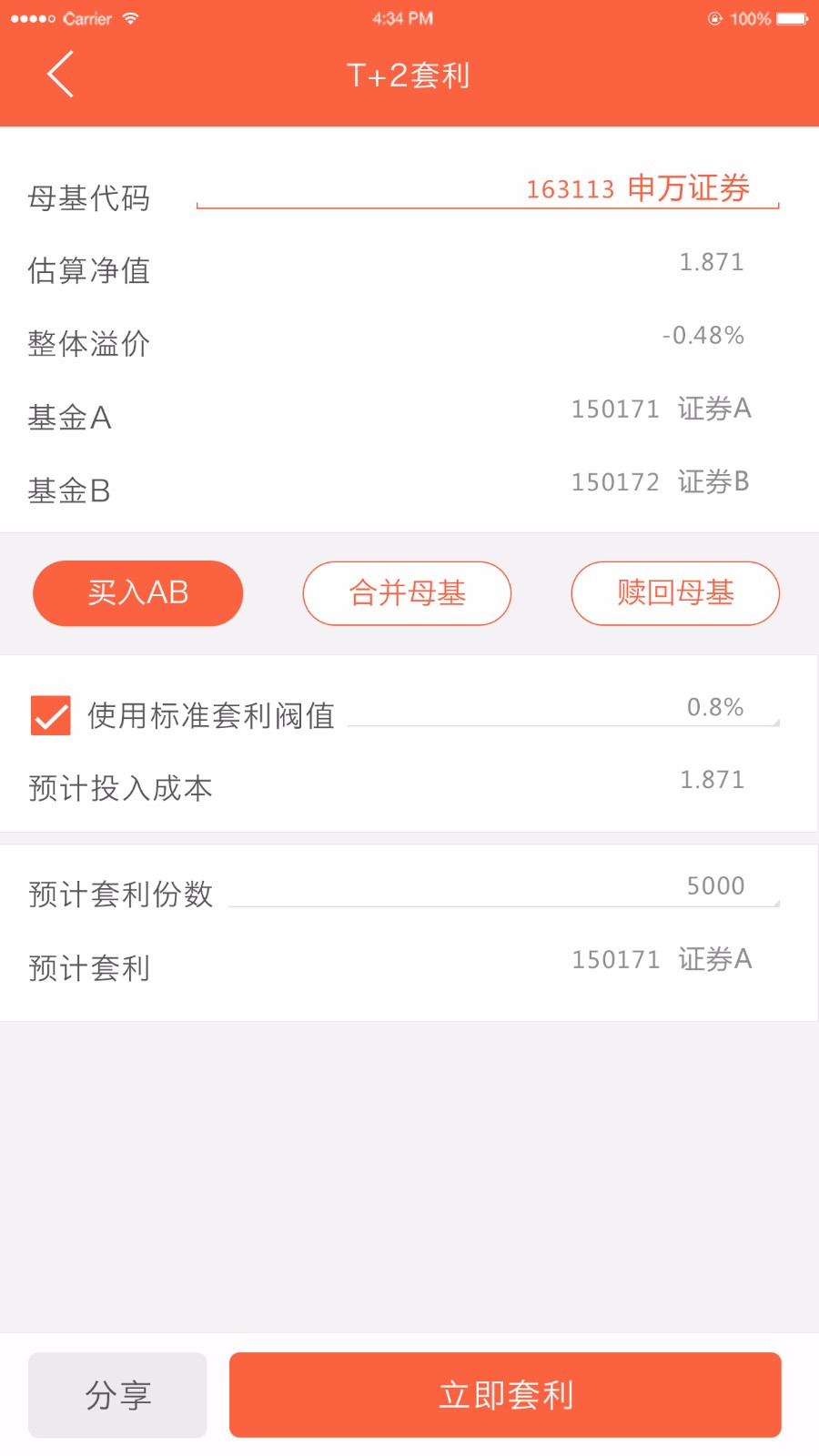Uncheck 使用标准套利阀值 checkbox
This screenshot has width=819, height=1456.
coord(51,715)
